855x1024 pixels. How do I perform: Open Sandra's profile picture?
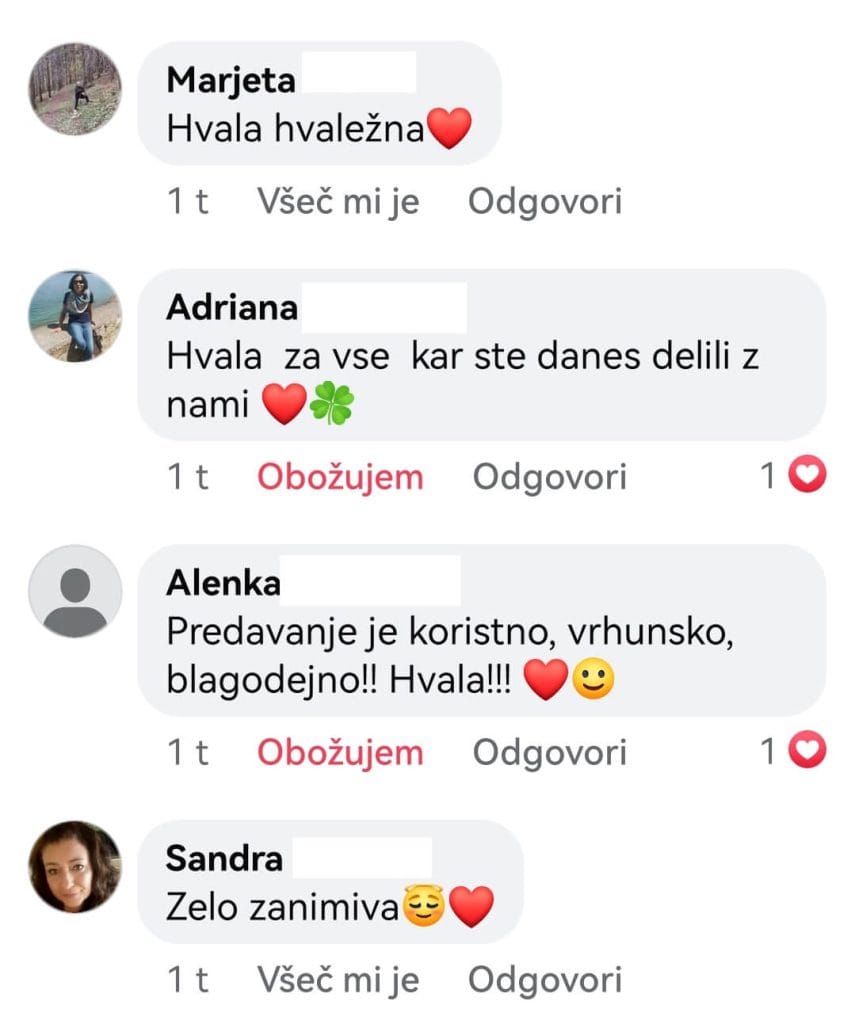point(75,866)
